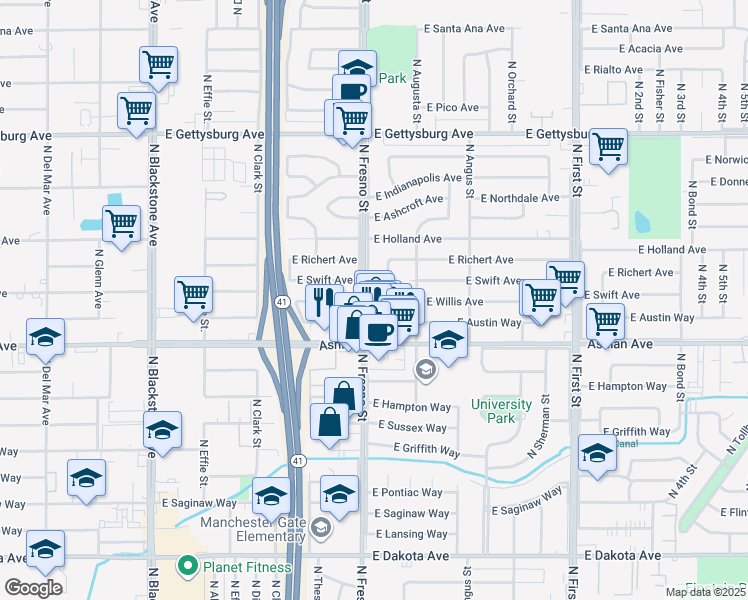Tap the shopping bag marker at E Hampton Way
Screen dimensions: 748x600
[x=343, y=395]
